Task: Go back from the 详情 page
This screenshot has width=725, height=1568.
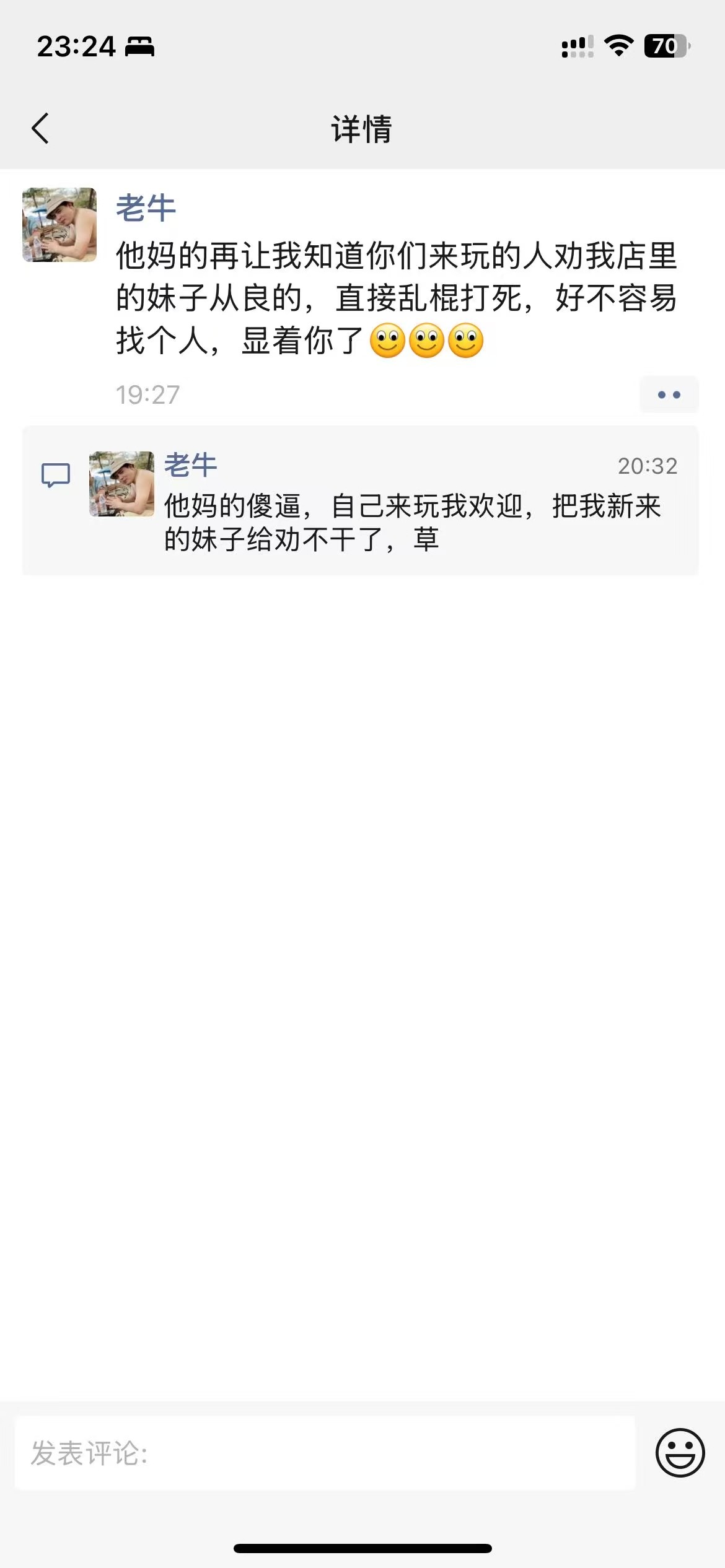Action: coord(40,129)
